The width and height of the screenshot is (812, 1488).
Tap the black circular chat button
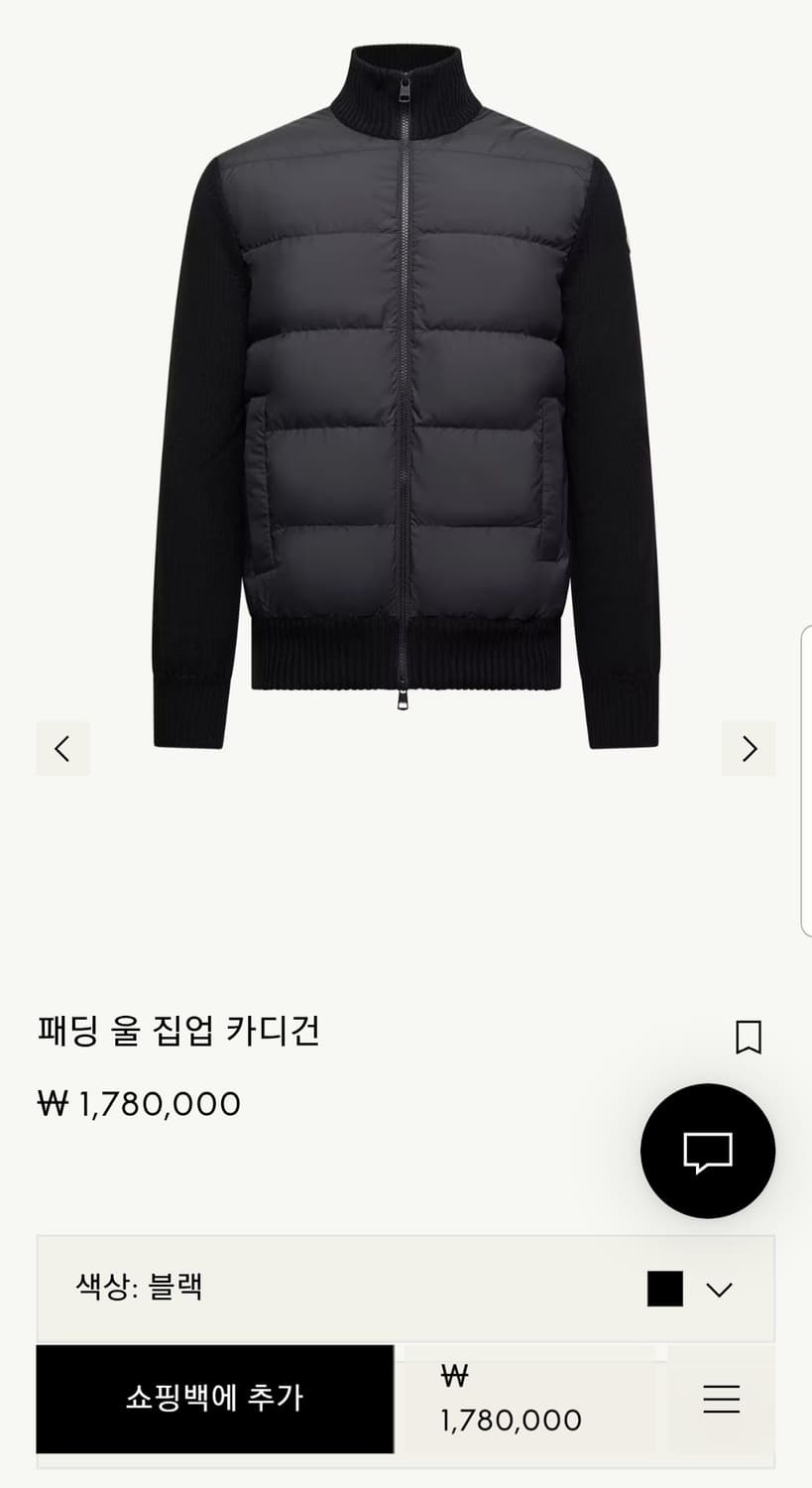point(707,1152)
